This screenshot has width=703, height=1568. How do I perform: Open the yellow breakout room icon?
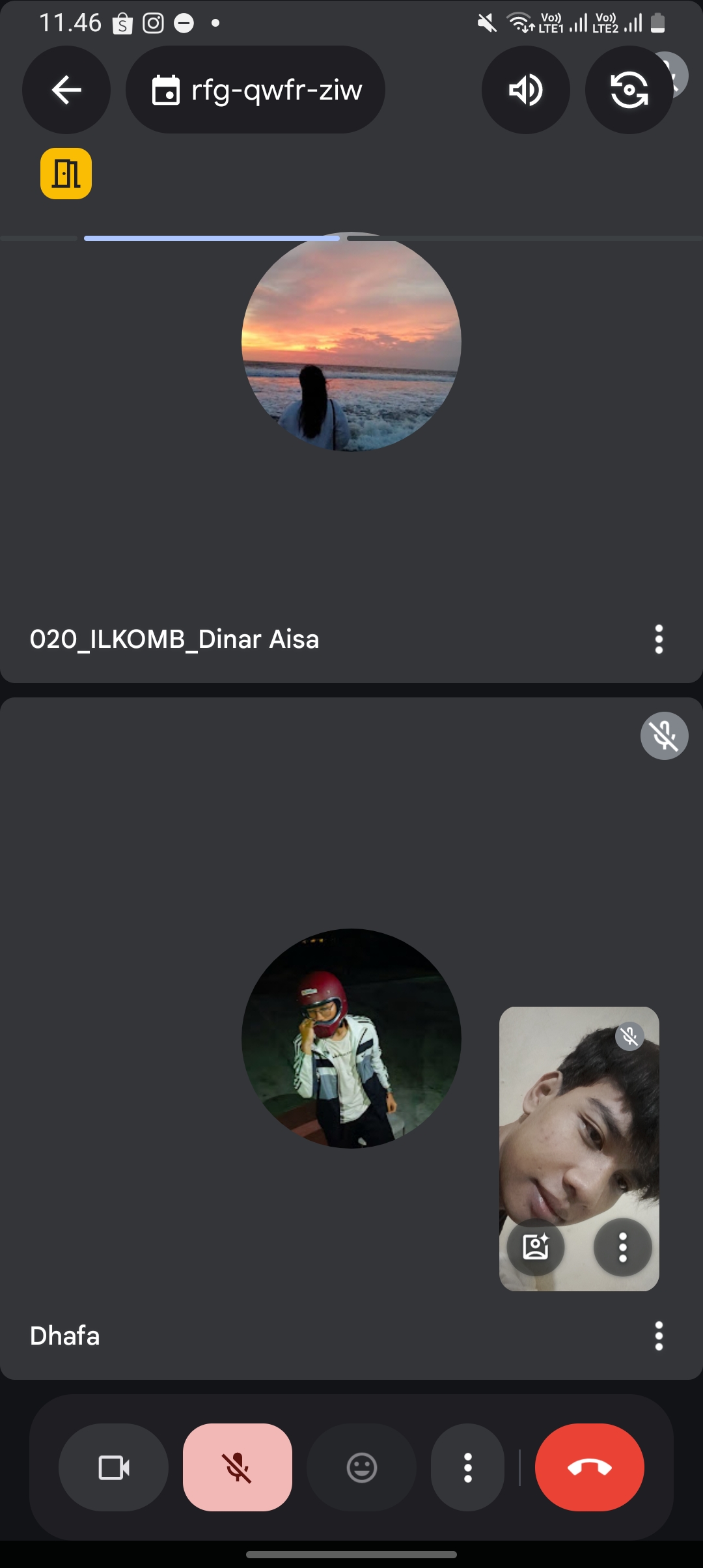[66, 173]
